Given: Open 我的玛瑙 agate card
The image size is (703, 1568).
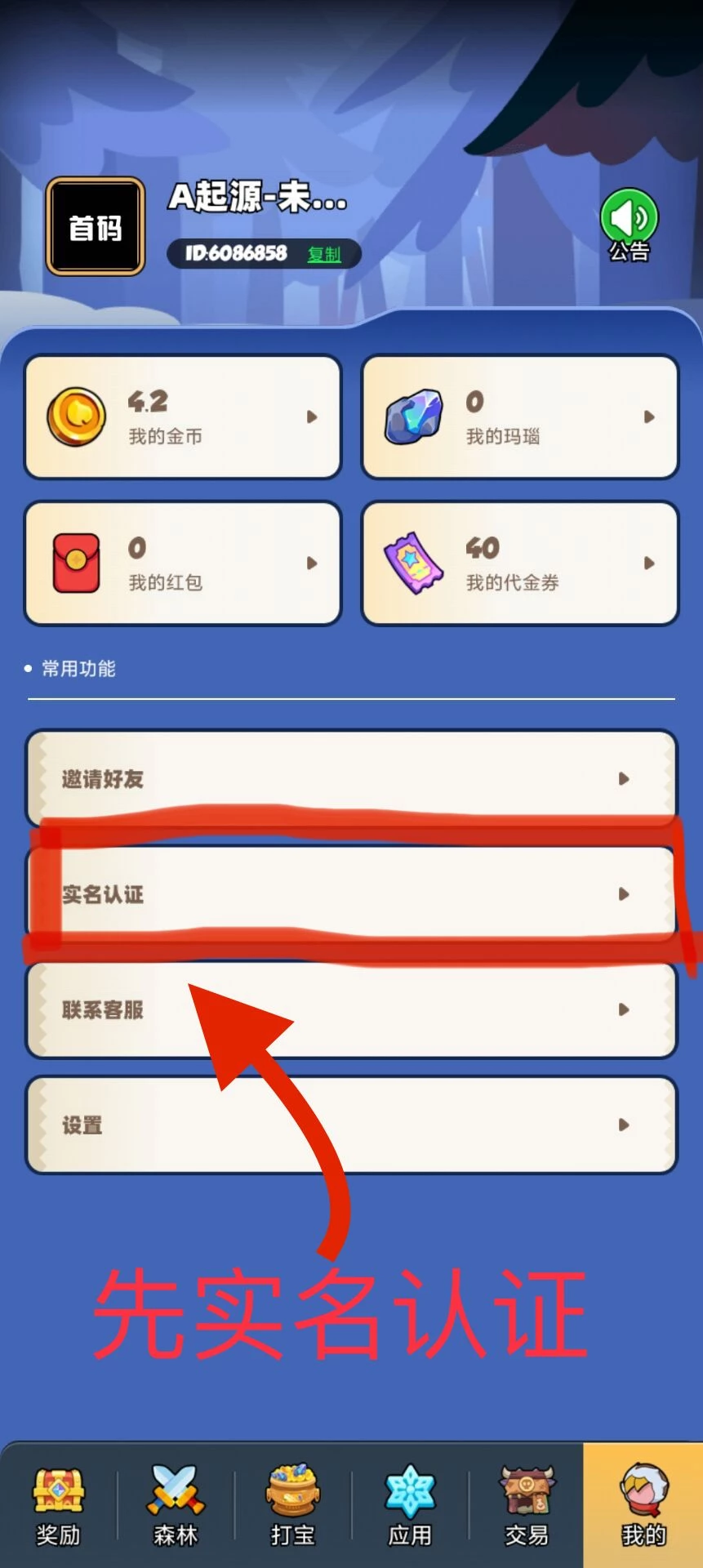Looking at the screenshot, I should [x=520, y=416].
